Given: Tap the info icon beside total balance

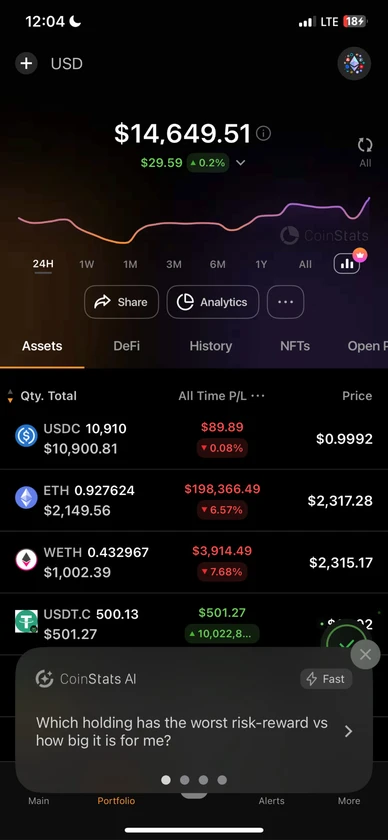Looking at the screenshot, I should tap(263, 133).
